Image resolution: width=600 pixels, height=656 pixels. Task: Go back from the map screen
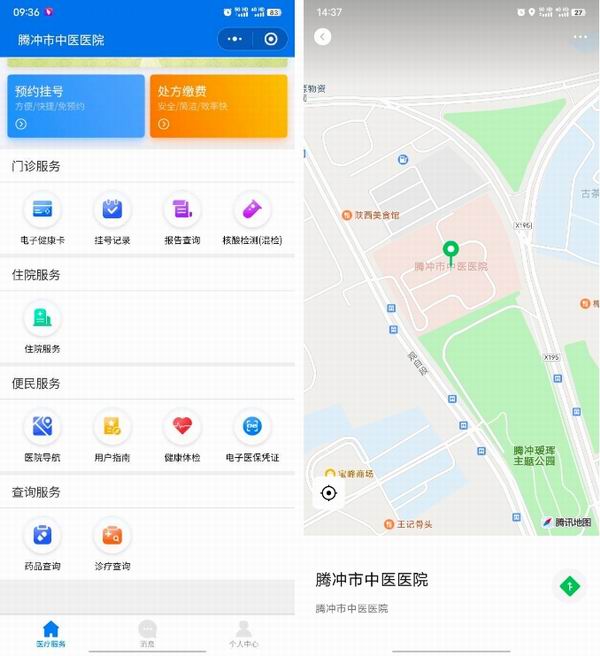click(322, 37)
